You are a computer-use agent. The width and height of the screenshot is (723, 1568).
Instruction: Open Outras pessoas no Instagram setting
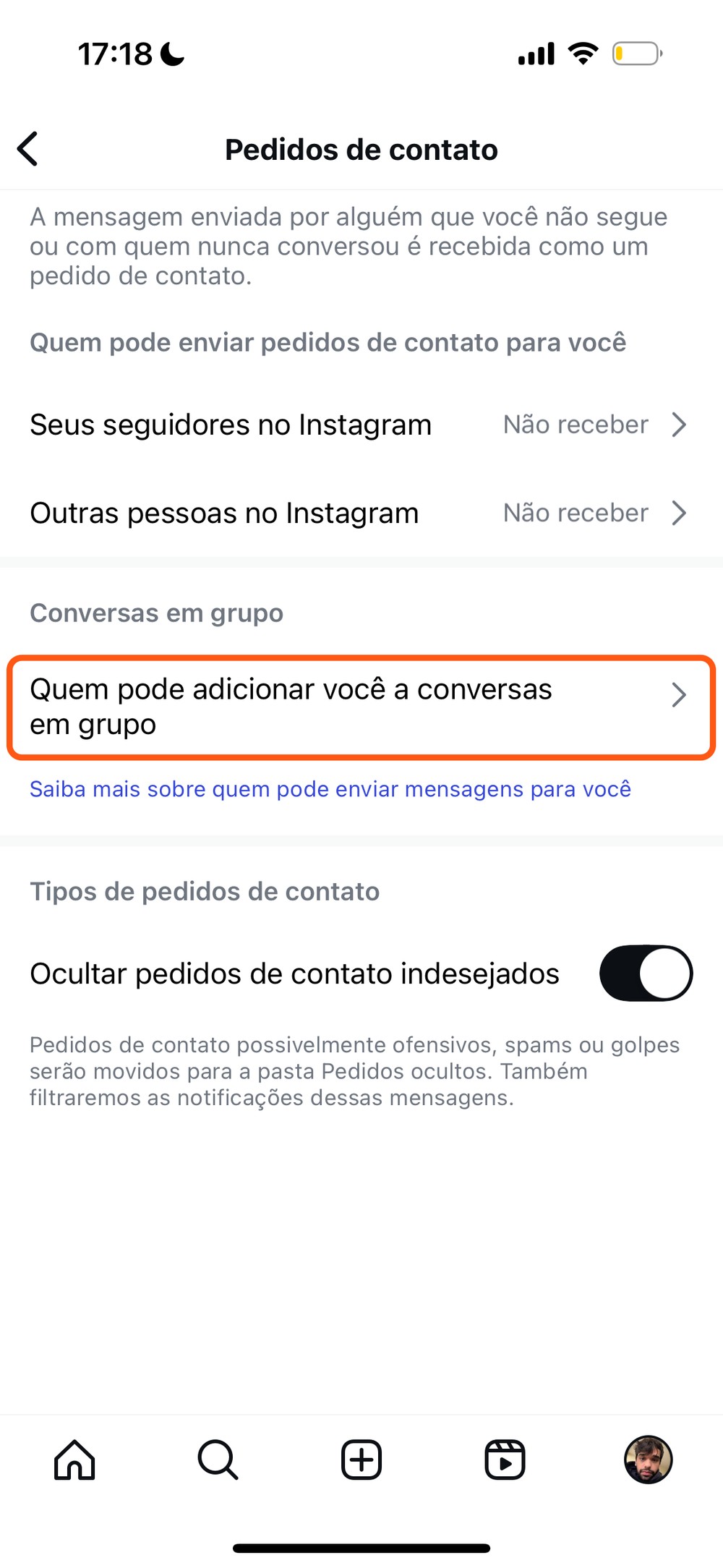358,513
